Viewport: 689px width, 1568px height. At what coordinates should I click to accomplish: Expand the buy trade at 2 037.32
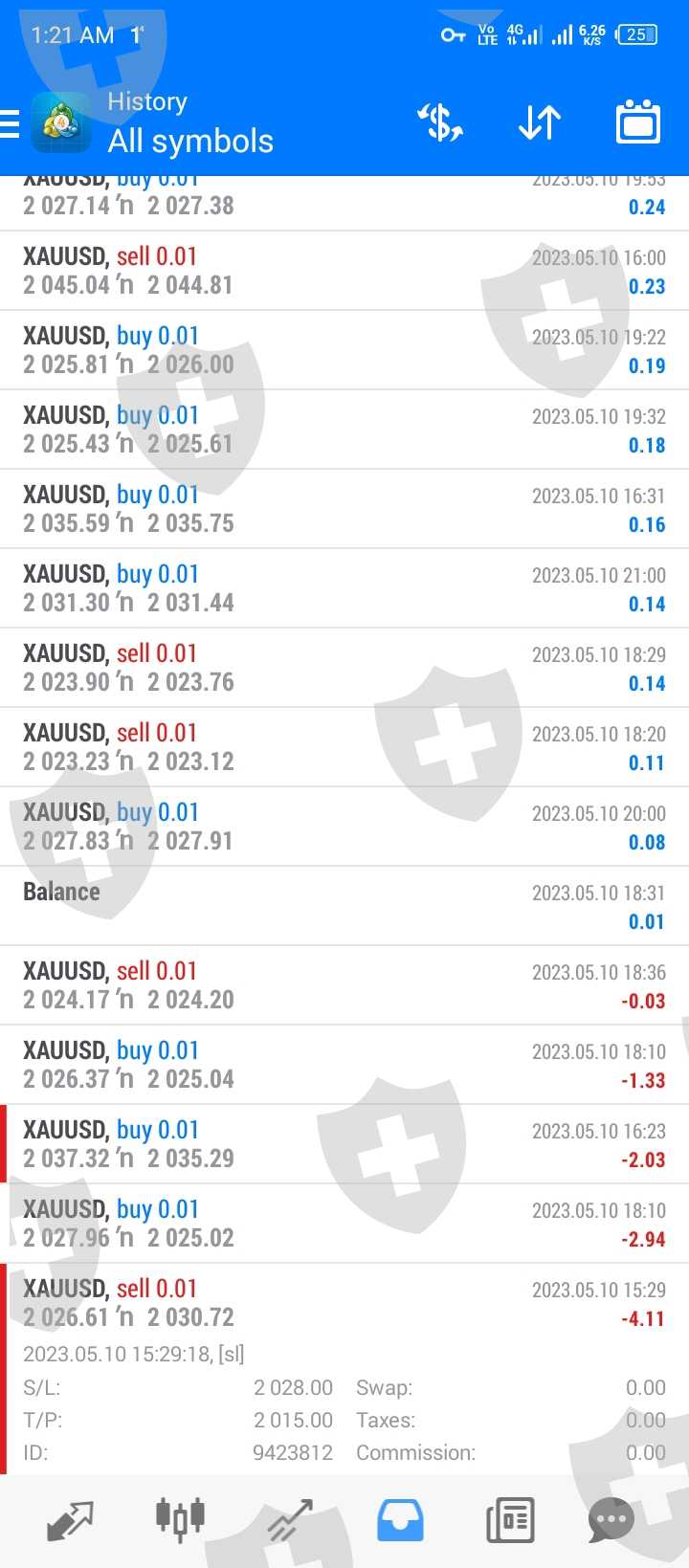344,1144
